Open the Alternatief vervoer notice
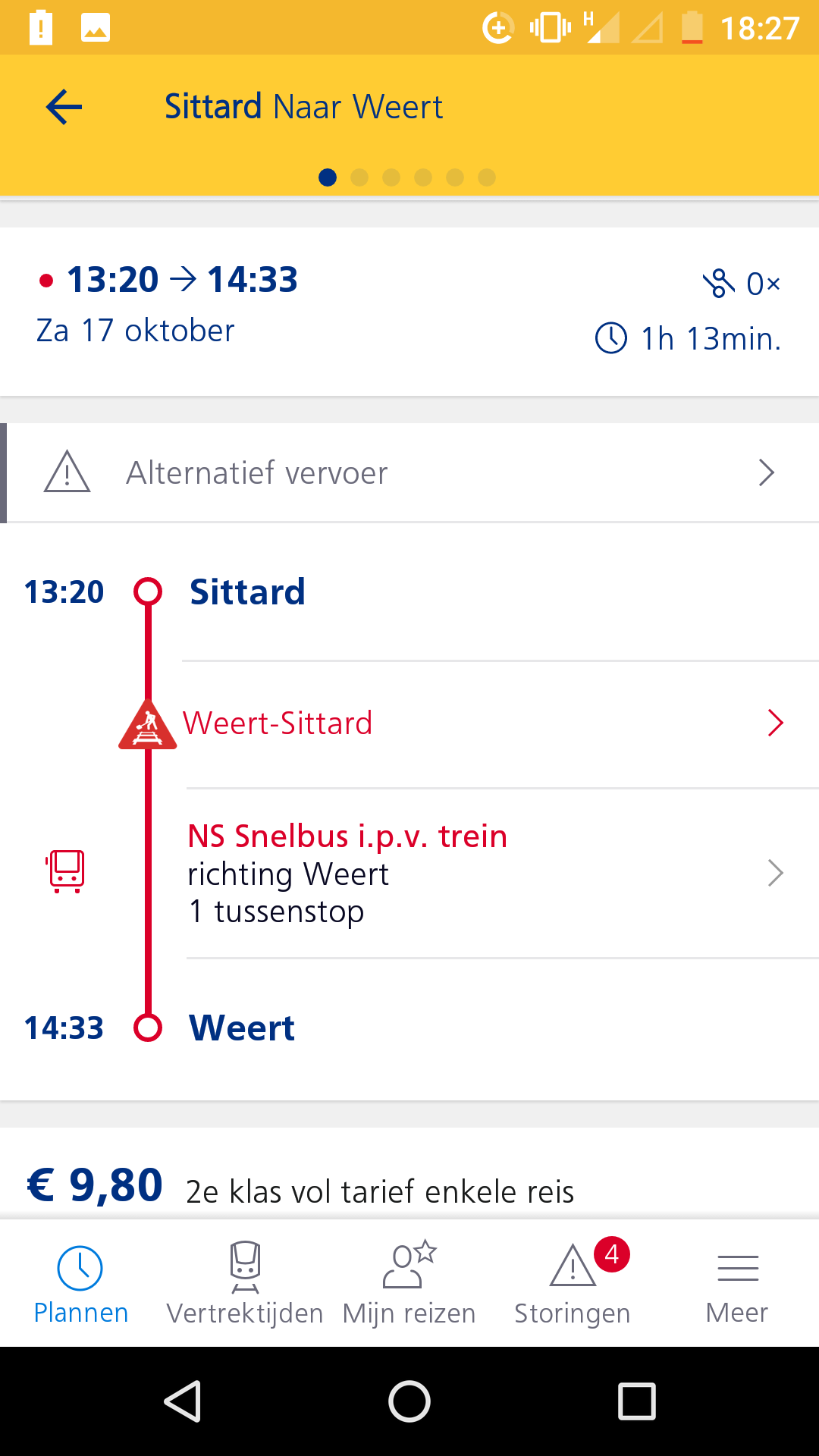This screenshot has height=1456, width=819. [409, 473]
